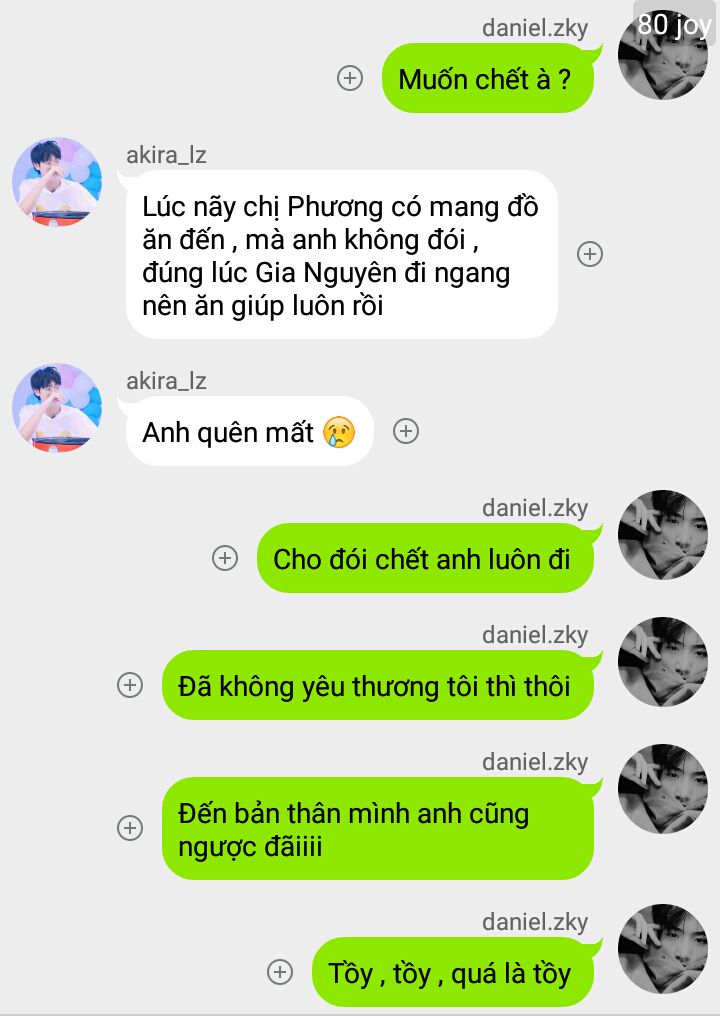Tap the plus next to "Đã không yêu thương tôi thì thôi"

click(x=130, y=685)
